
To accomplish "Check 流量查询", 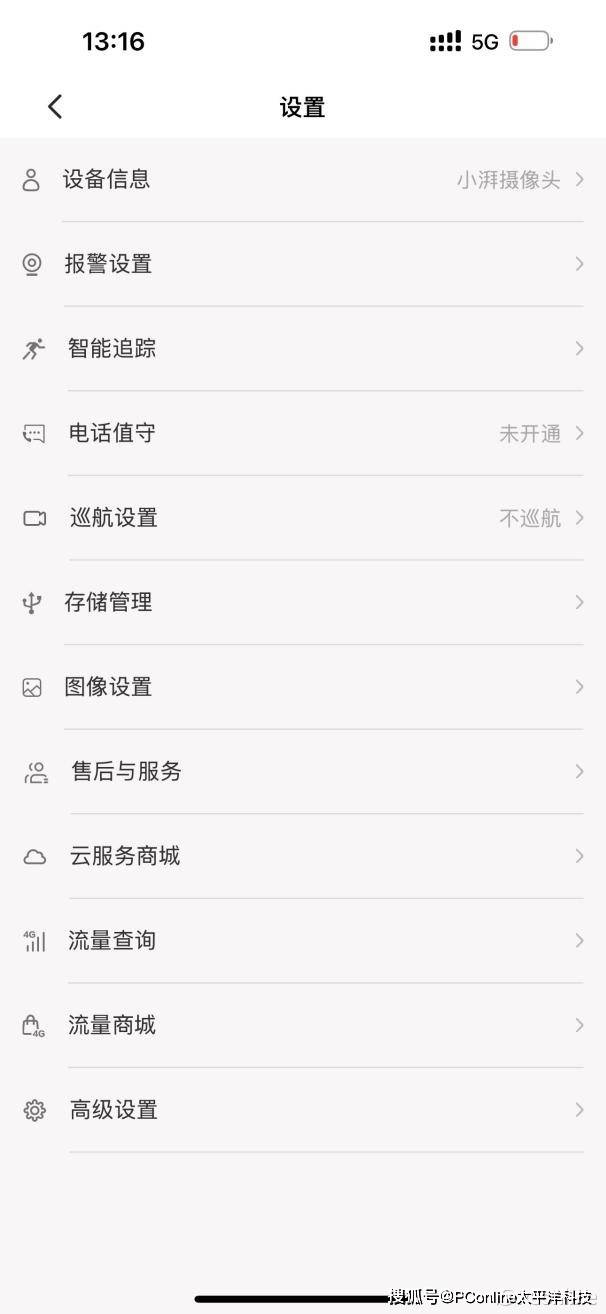I will point(111,940).
